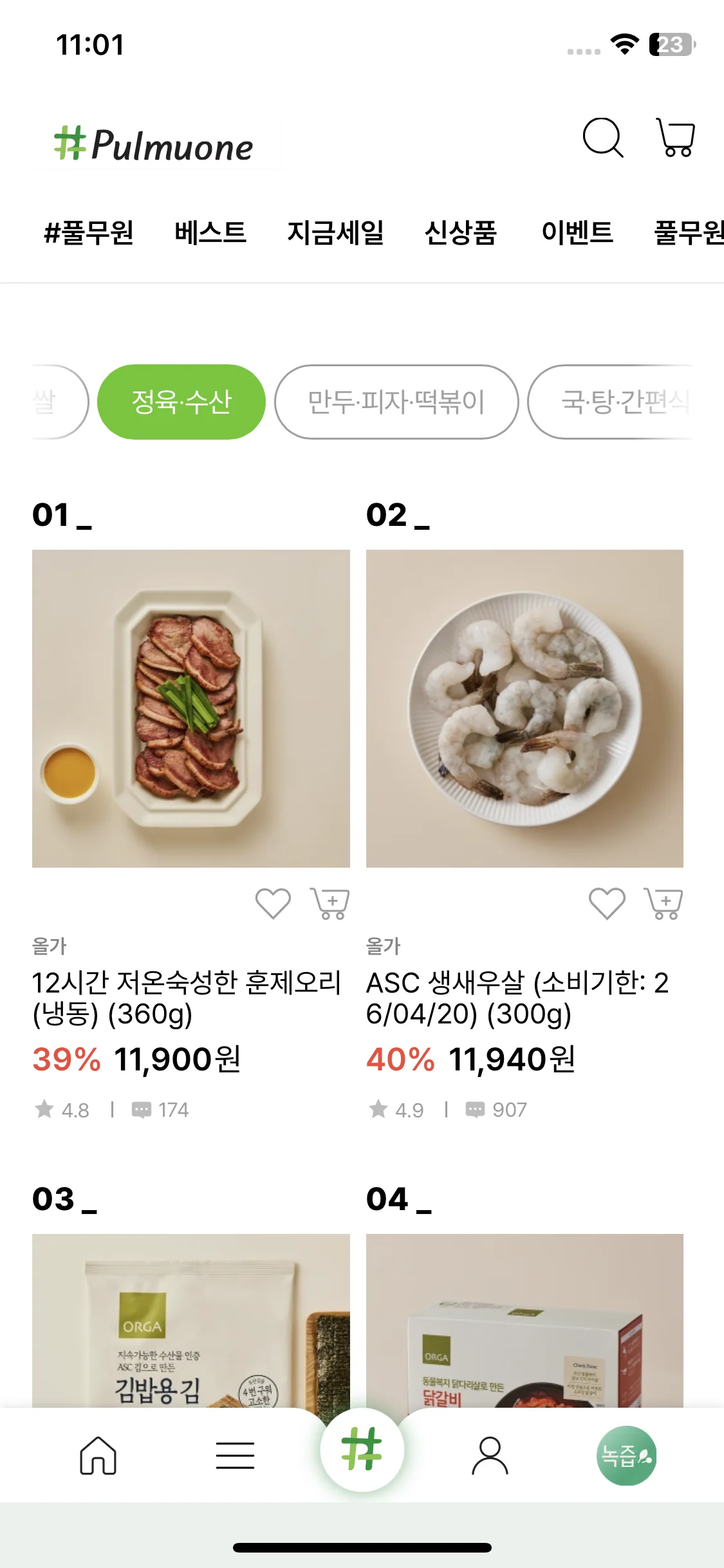Open the category menu in the bottom bar
724x1568 pixels.
235,1455
